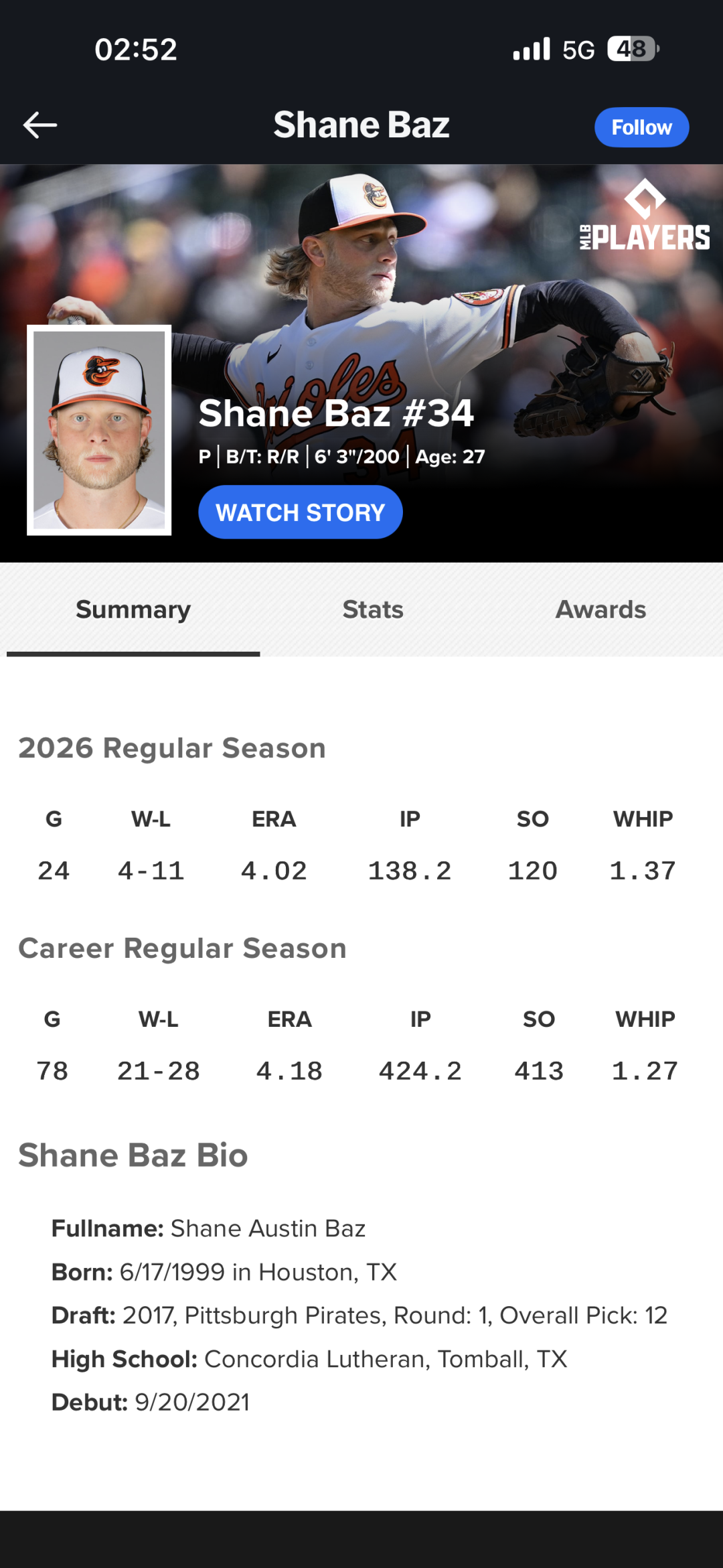Switch to the Stats tab

373,610
